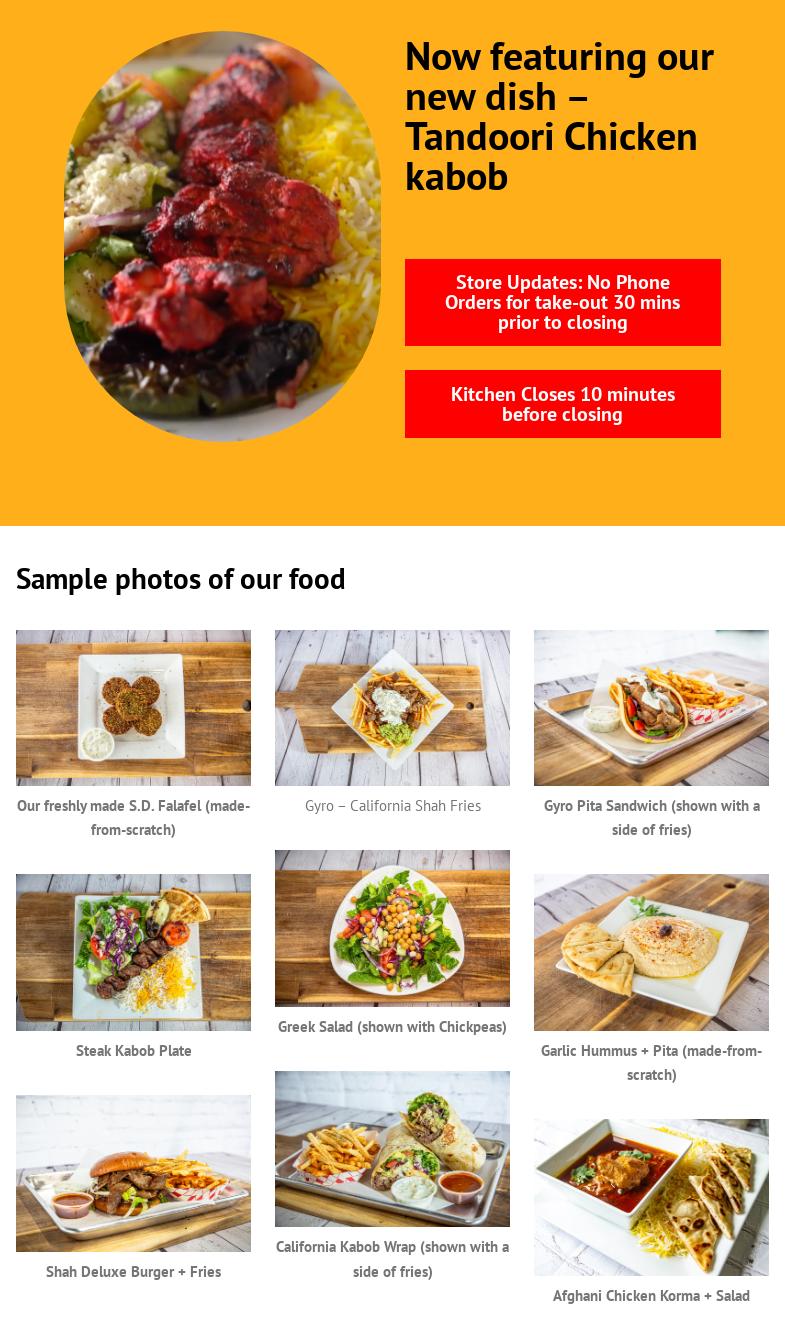Tap the Kitchen Closes 10 minutes button
The height and width of the screenshot is (1320, 785).
(562, 404)
